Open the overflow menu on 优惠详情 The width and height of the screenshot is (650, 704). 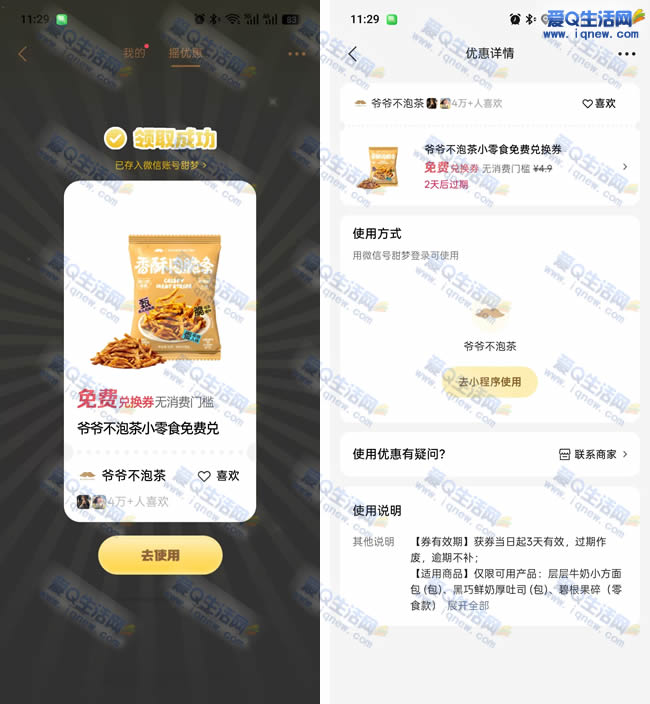[x=626, y=54]
